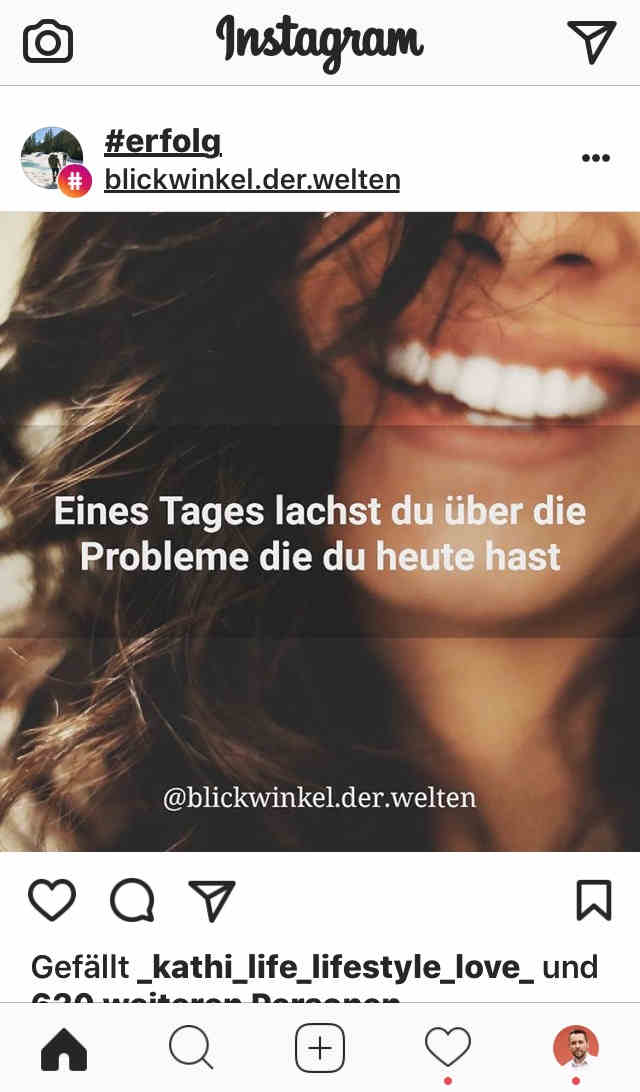Switch to the Search tab

point(191,1048)
